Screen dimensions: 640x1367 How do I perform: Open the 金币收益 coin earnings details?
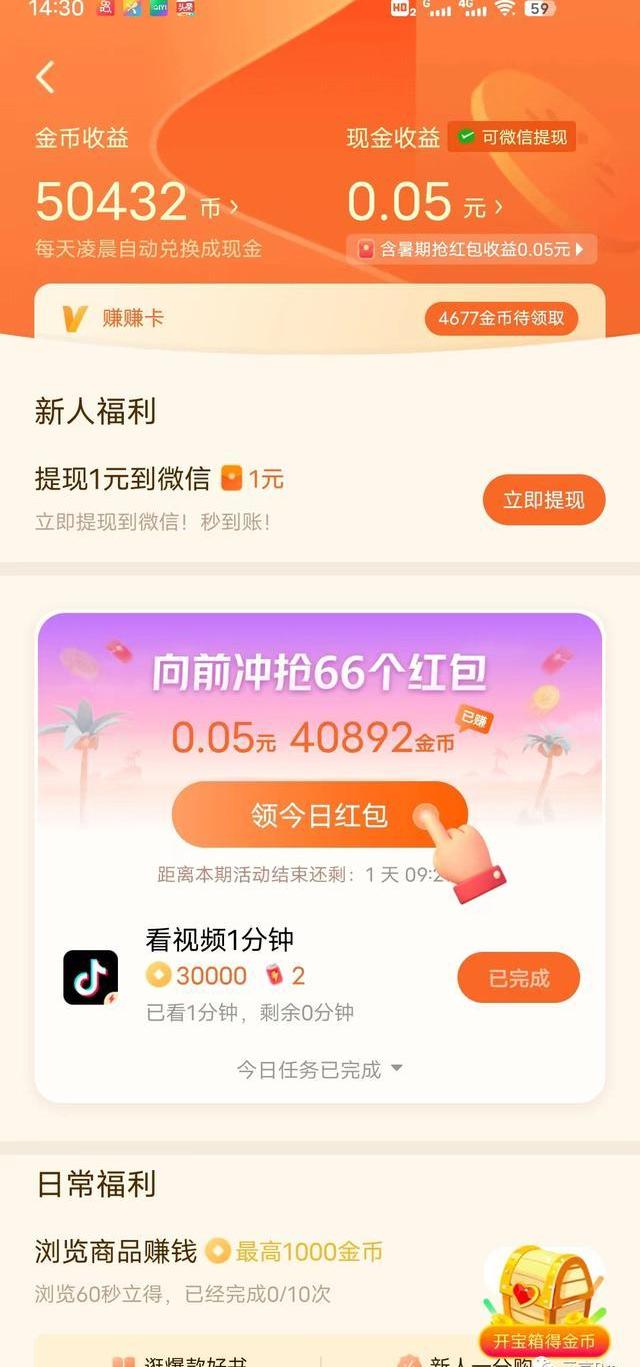click(137, 201)
